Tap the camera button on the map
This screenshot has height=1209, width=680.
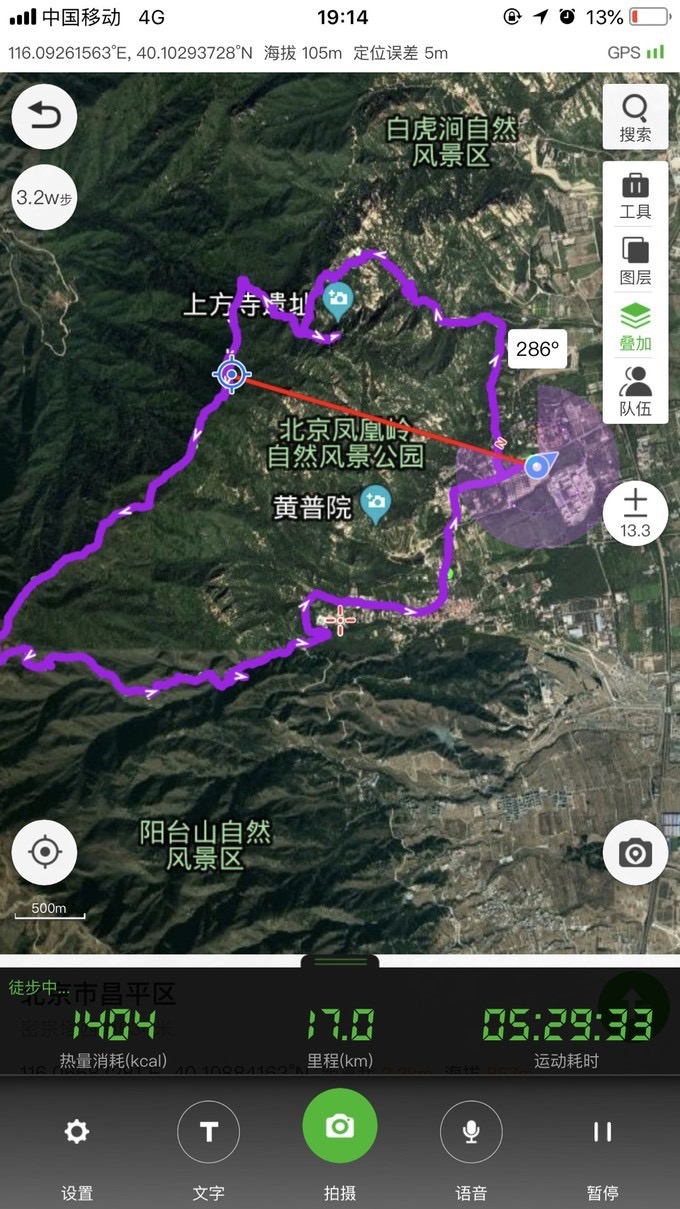(x=635, y=853)
